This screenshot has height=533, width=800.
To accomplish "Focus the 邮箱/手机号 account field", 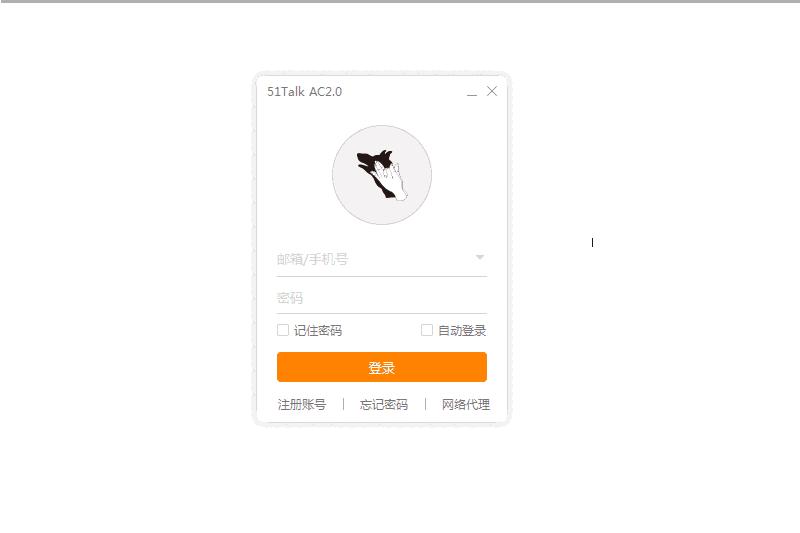I will pyautogui.click(x=370, y=259).
